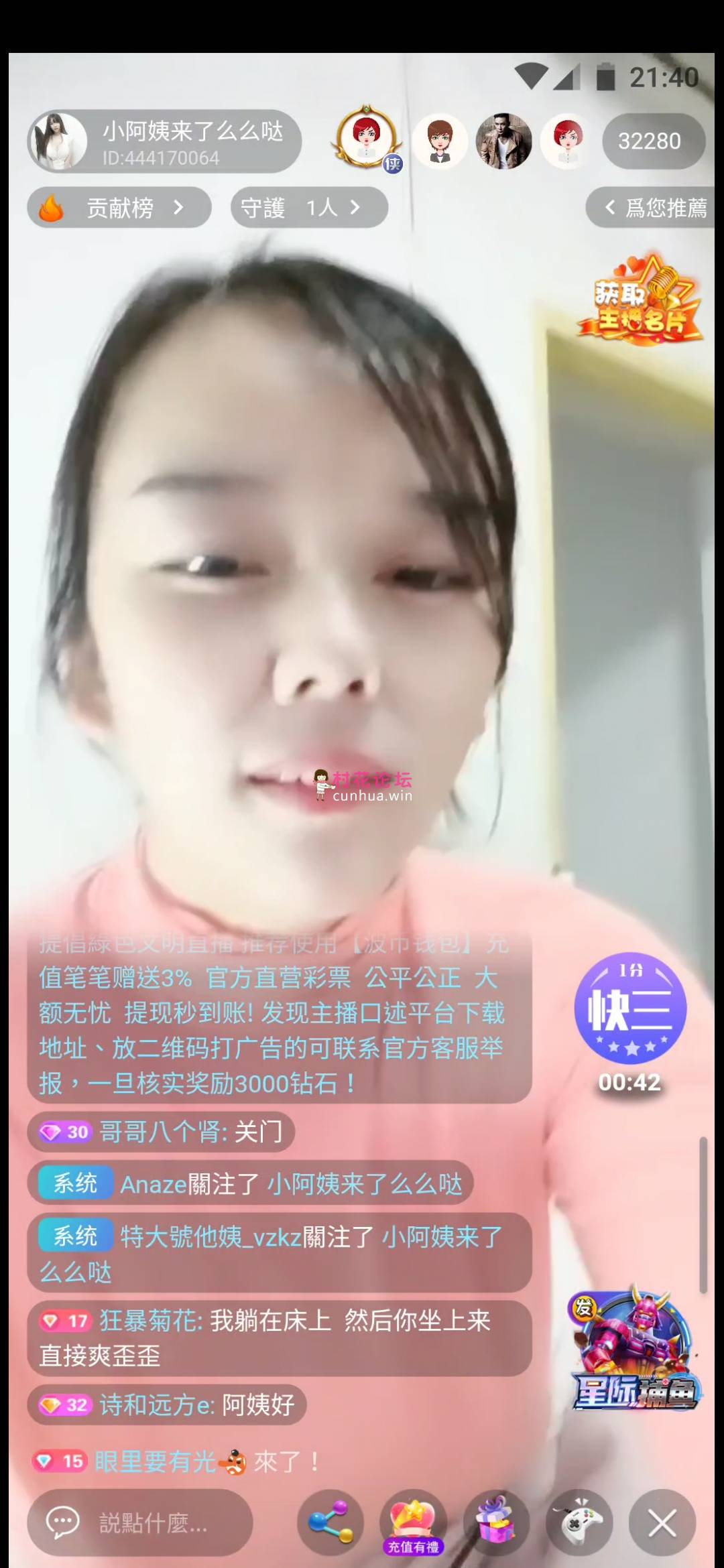Viewport: 724px width, 1568px height.
Task: Open the game controller menu
Action: coord(579,1523)
